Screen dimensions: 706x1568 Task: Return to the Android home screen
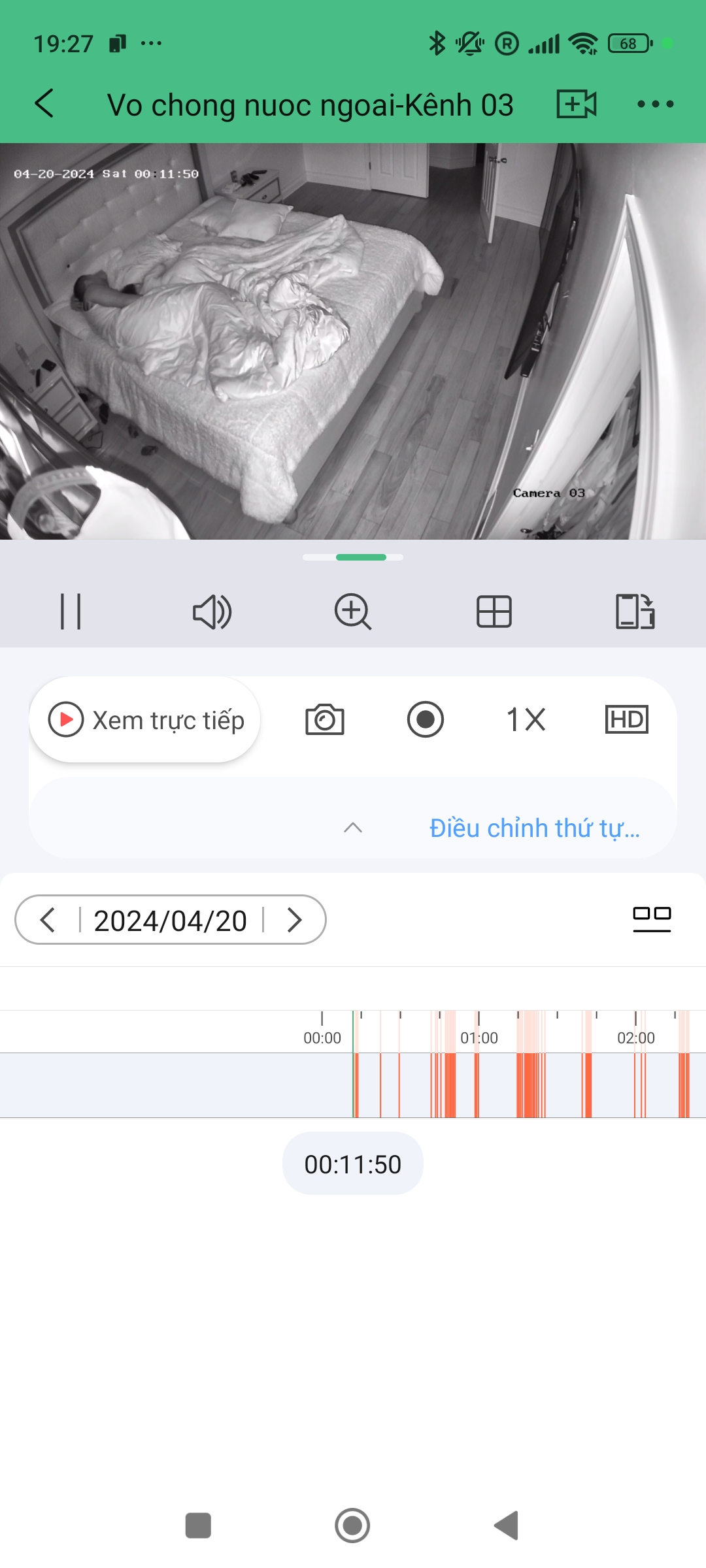click(x=352, y=1526)
